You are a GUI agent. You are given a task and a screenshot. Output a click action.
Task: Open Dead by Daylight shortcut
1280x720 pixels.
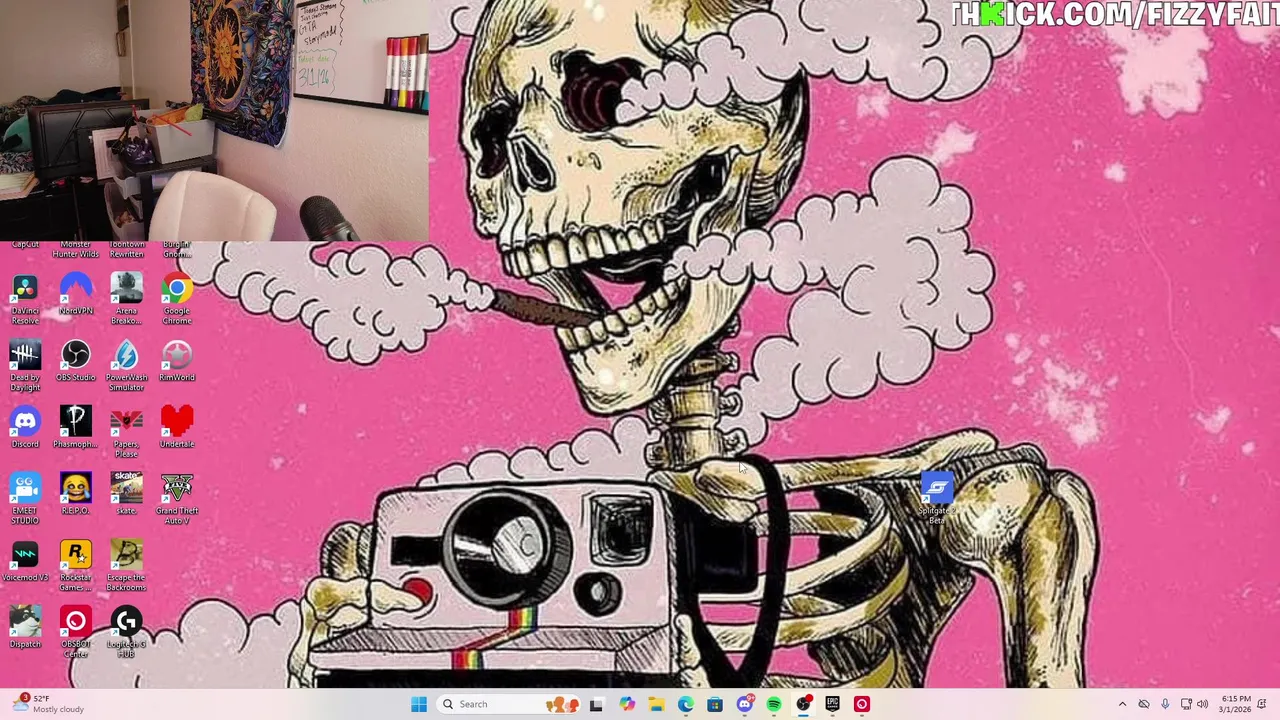[x=25, y=357]
